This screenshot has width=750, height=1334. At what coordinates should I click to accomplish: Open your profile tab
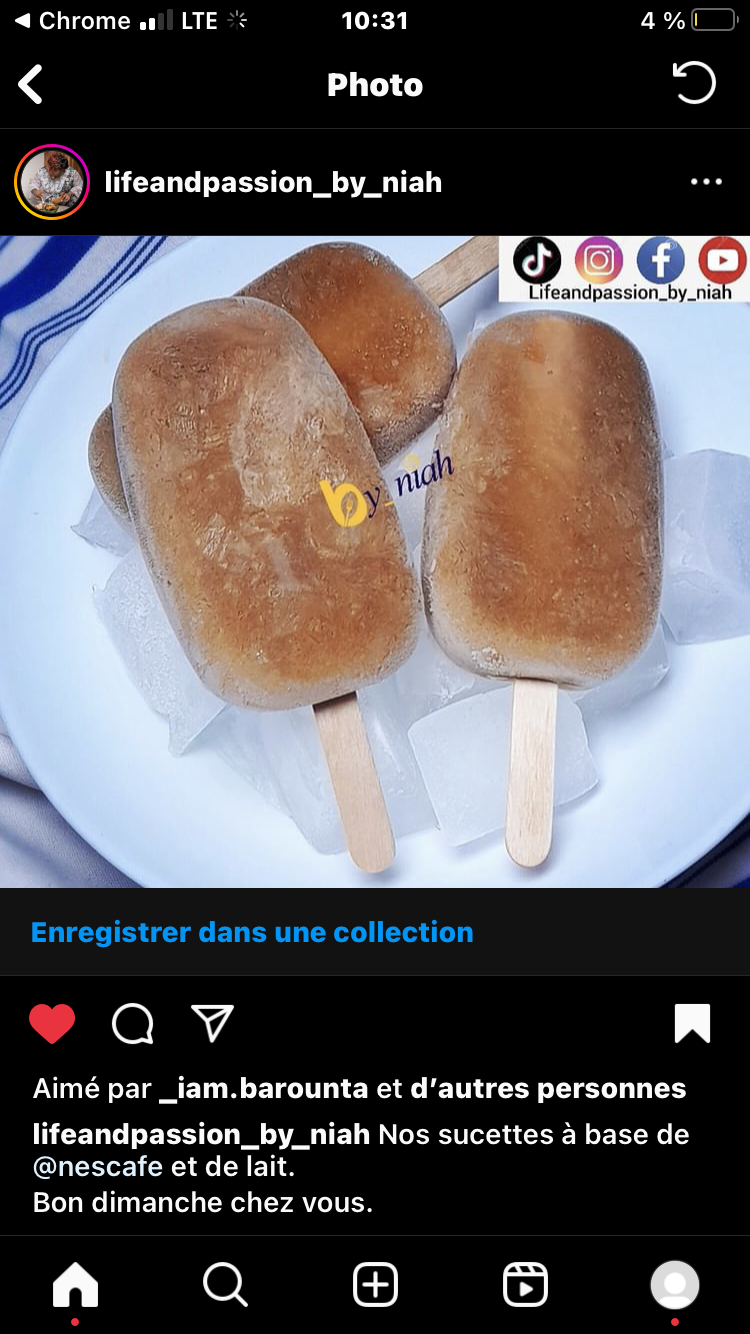coord(675,1284)
